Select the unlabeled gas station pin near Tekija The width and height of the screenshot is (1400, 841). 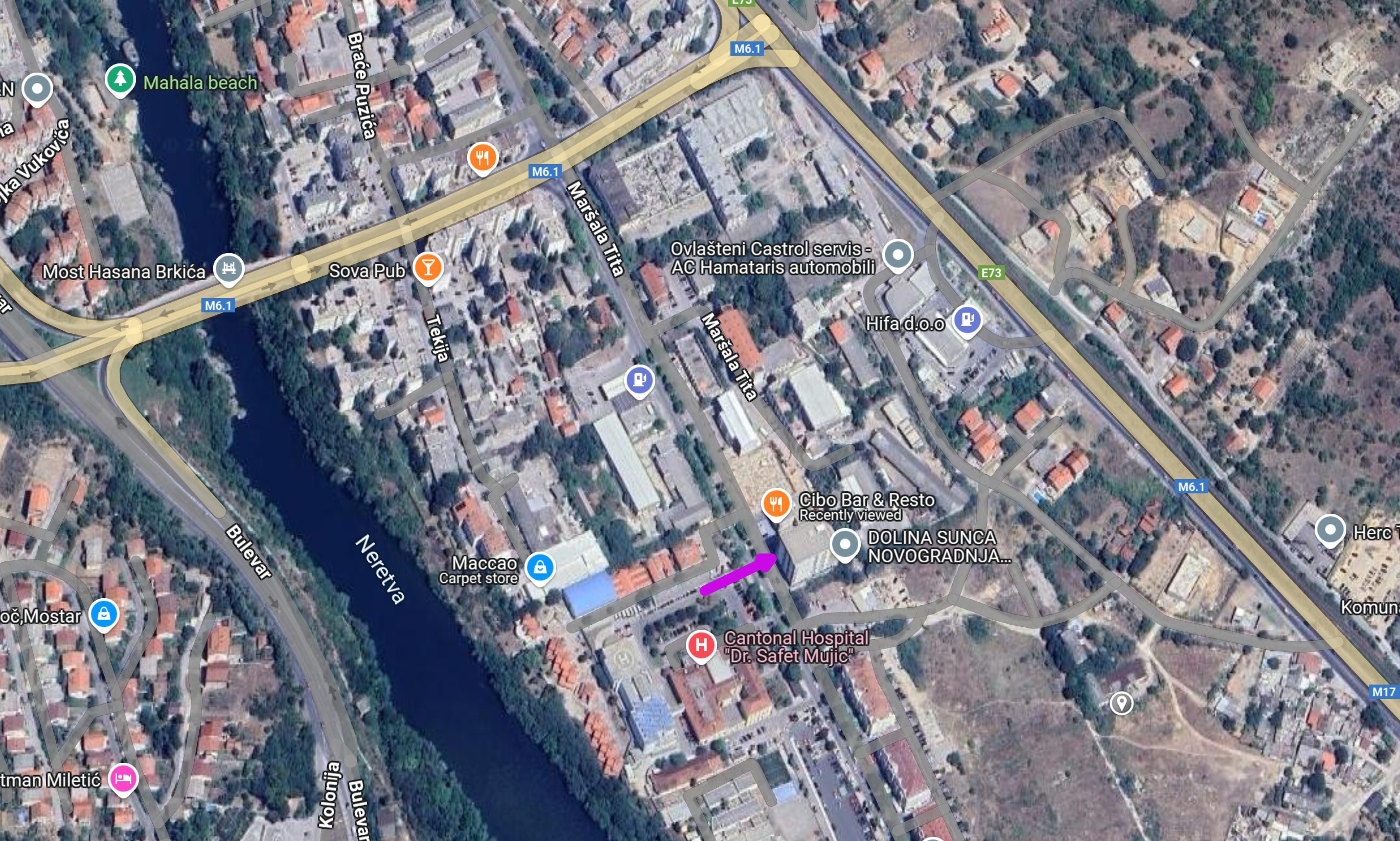639,380
